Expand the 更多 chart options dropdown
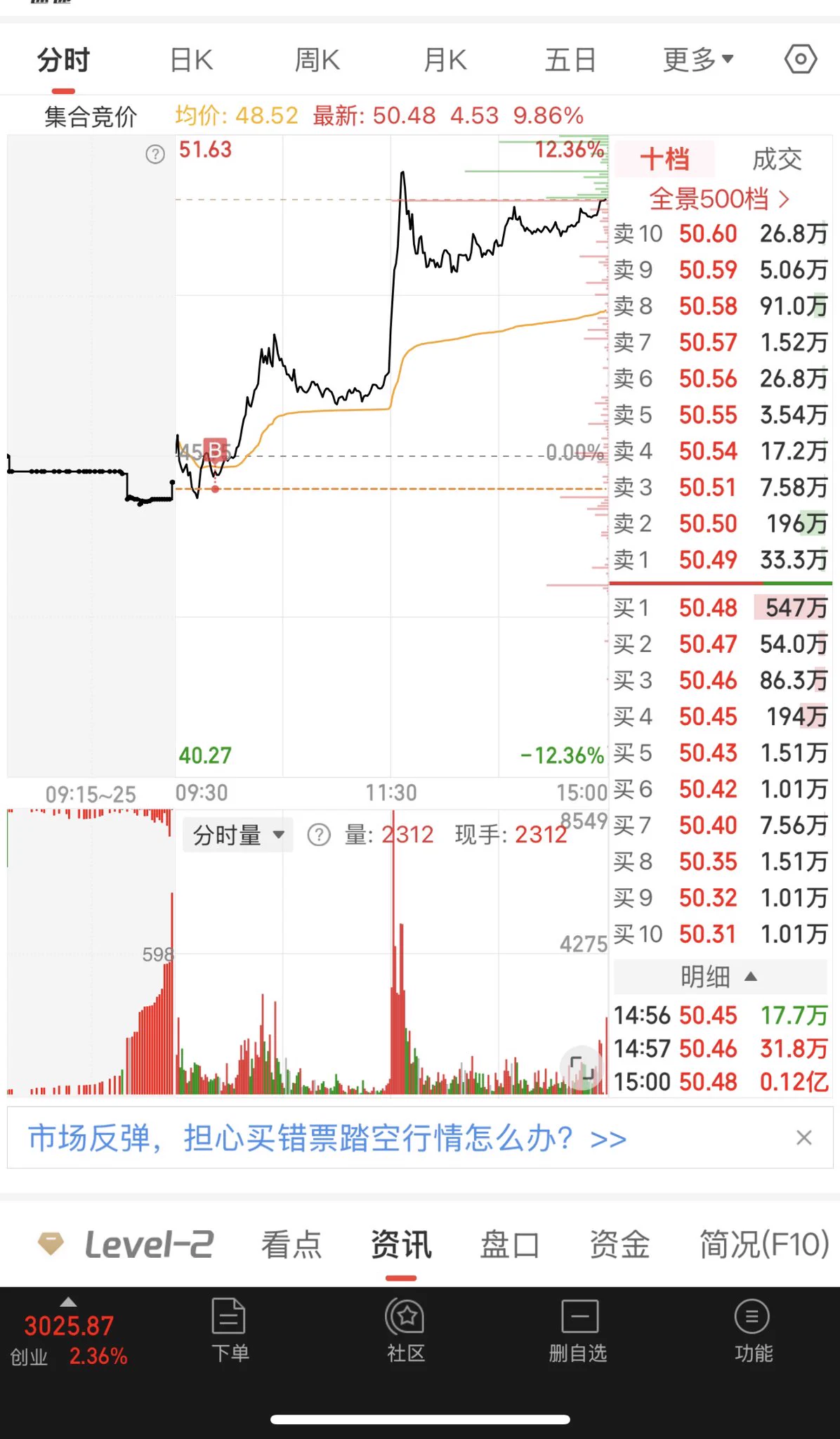 pyautogui.click(x=698, y=60)
